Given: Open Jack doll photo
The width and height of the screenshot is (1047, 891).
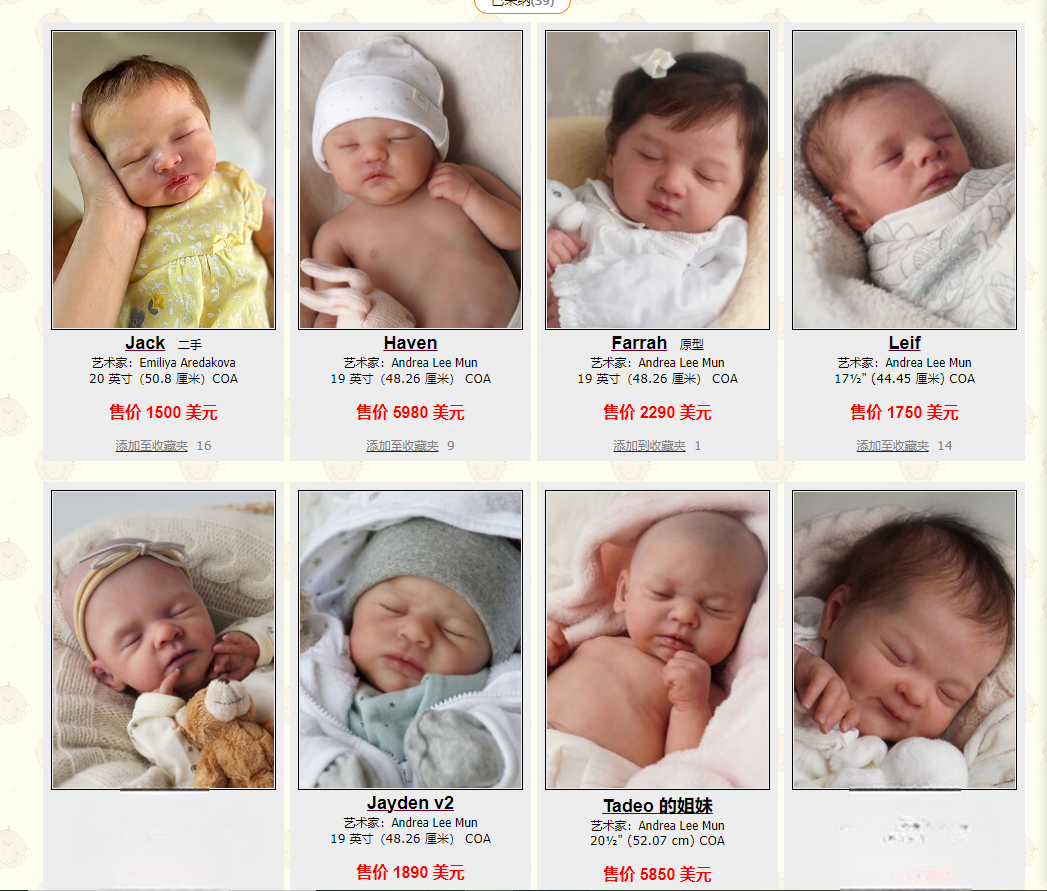Looking at the screenshot, I should 163,180.
